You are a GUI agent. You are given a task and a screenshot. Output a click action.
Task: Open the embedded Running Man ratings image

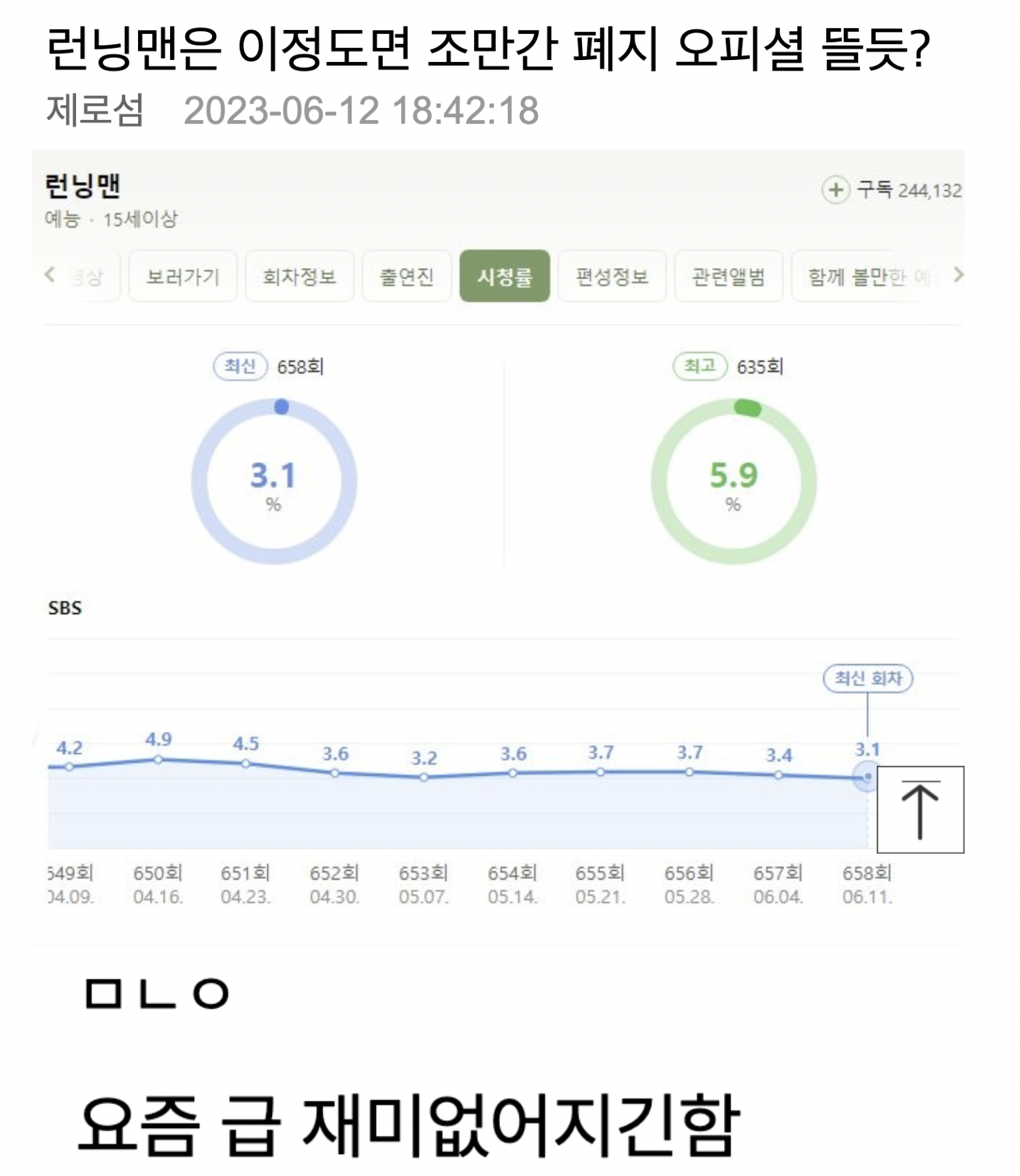point(497,547)
